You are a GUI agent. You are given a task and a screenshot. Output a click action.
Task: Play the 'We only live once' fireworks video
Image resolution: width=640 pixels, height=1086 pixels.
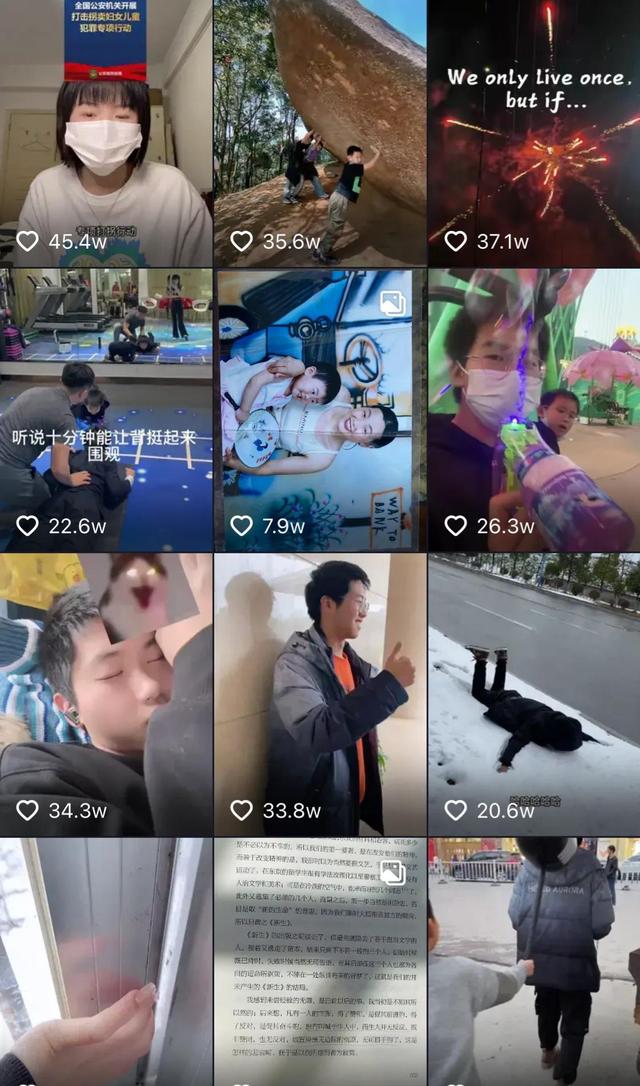534,135
